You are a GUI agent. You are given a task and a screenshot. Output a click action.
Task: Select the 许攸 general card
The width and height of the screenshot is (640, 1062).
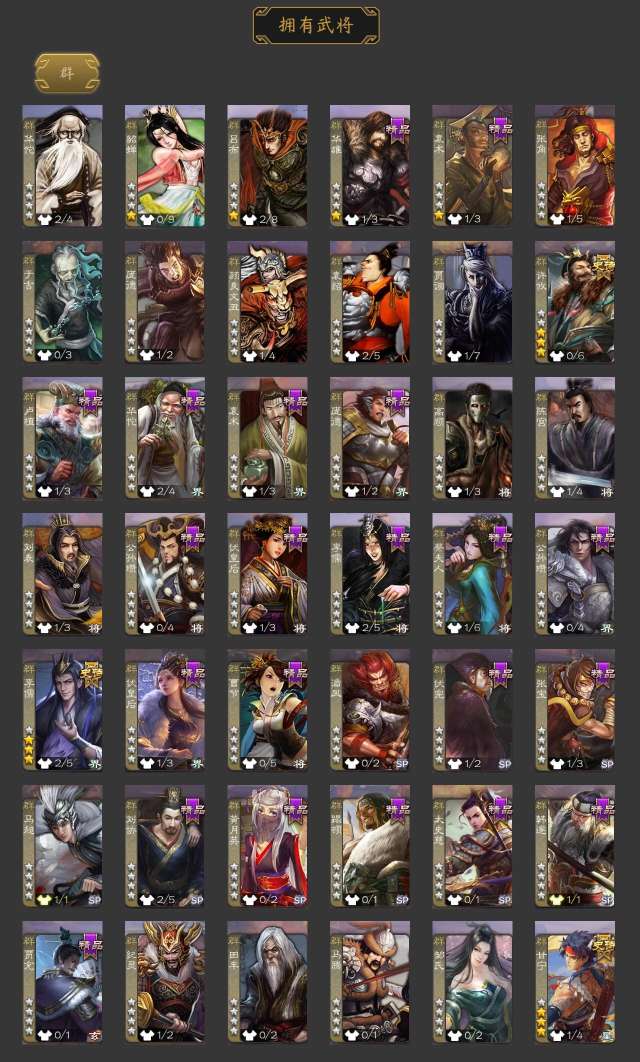point(575,302)
